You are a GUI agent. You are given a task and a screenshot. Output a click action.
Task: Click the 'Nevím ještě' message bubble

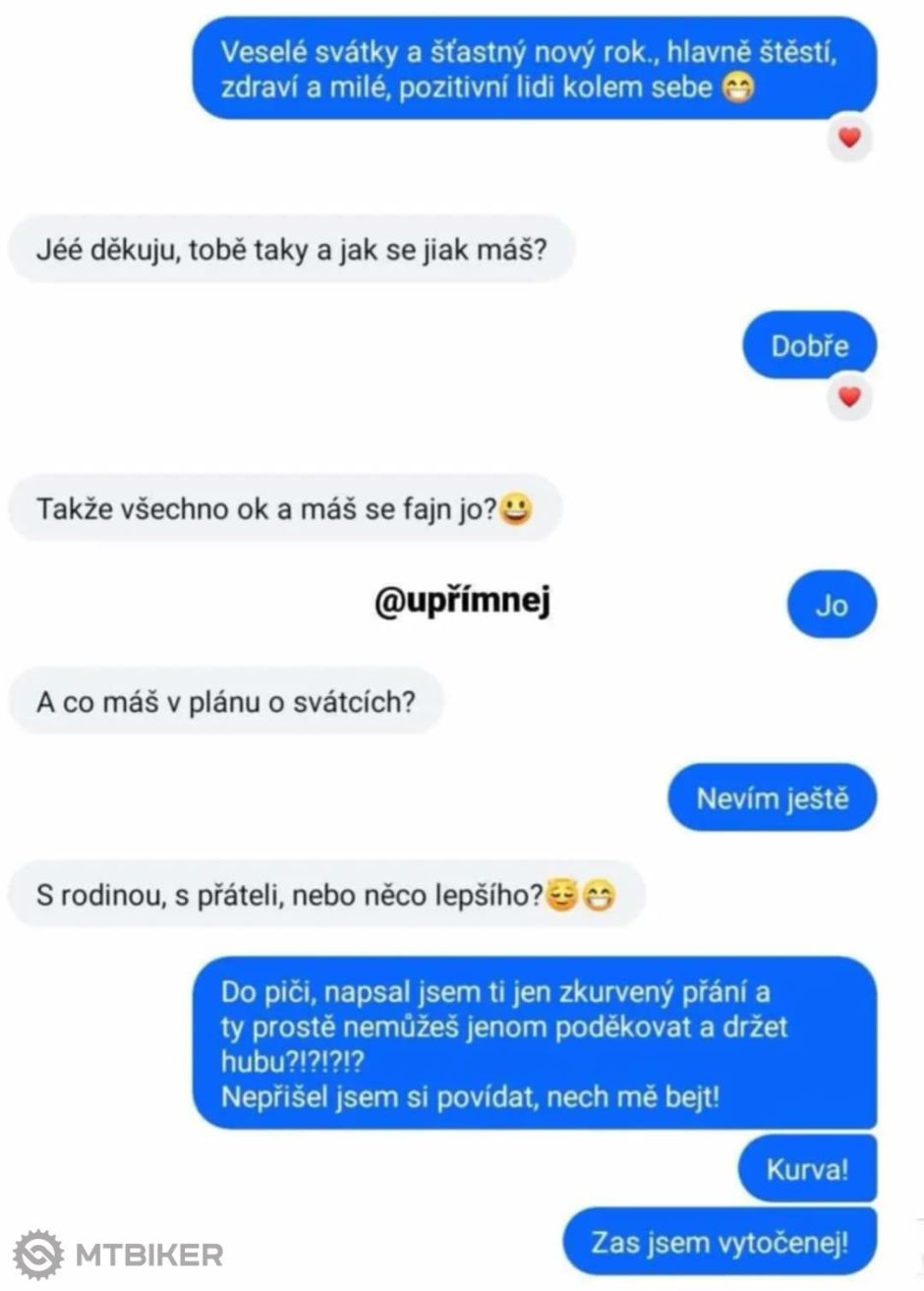pos(773,798)
